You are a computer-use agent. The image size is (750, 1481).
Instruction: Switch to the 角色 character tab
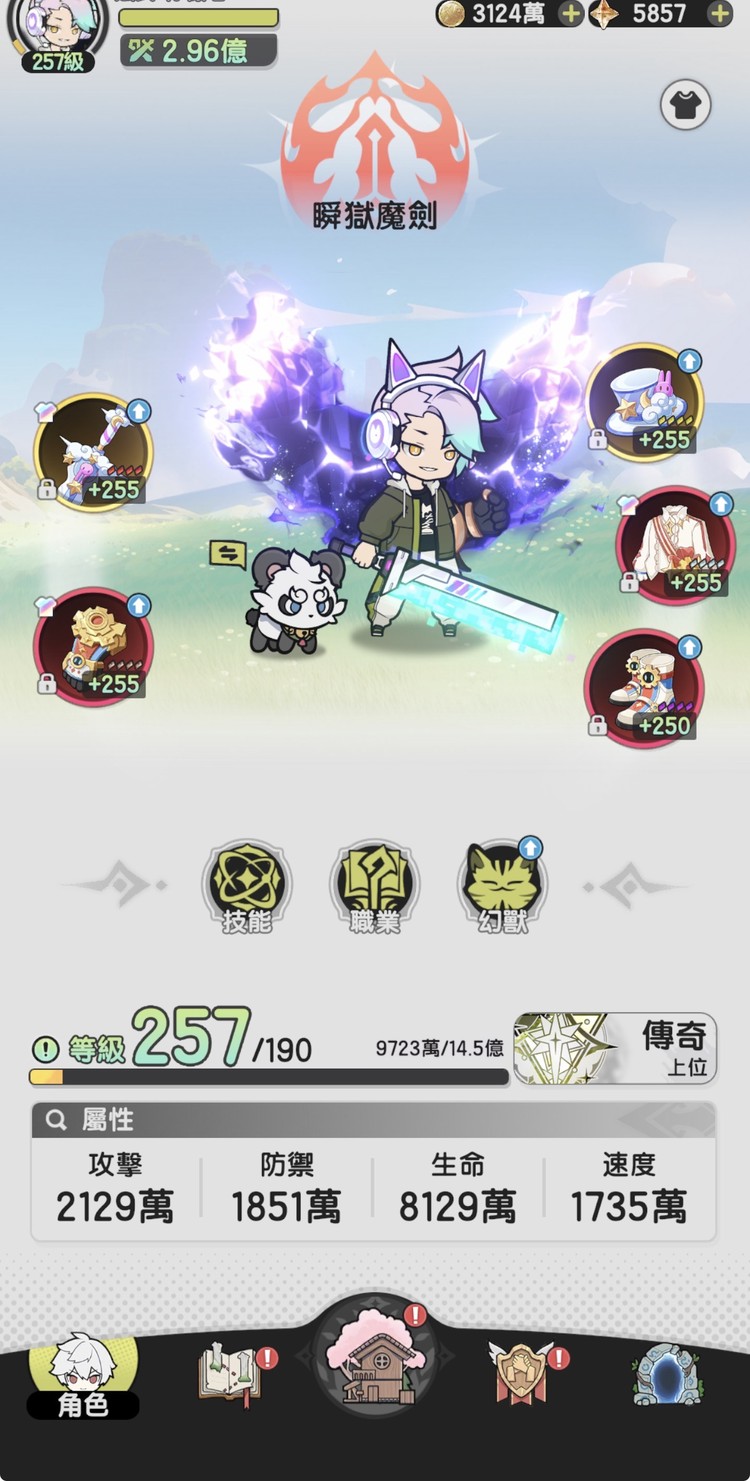tap(83, 1375)
